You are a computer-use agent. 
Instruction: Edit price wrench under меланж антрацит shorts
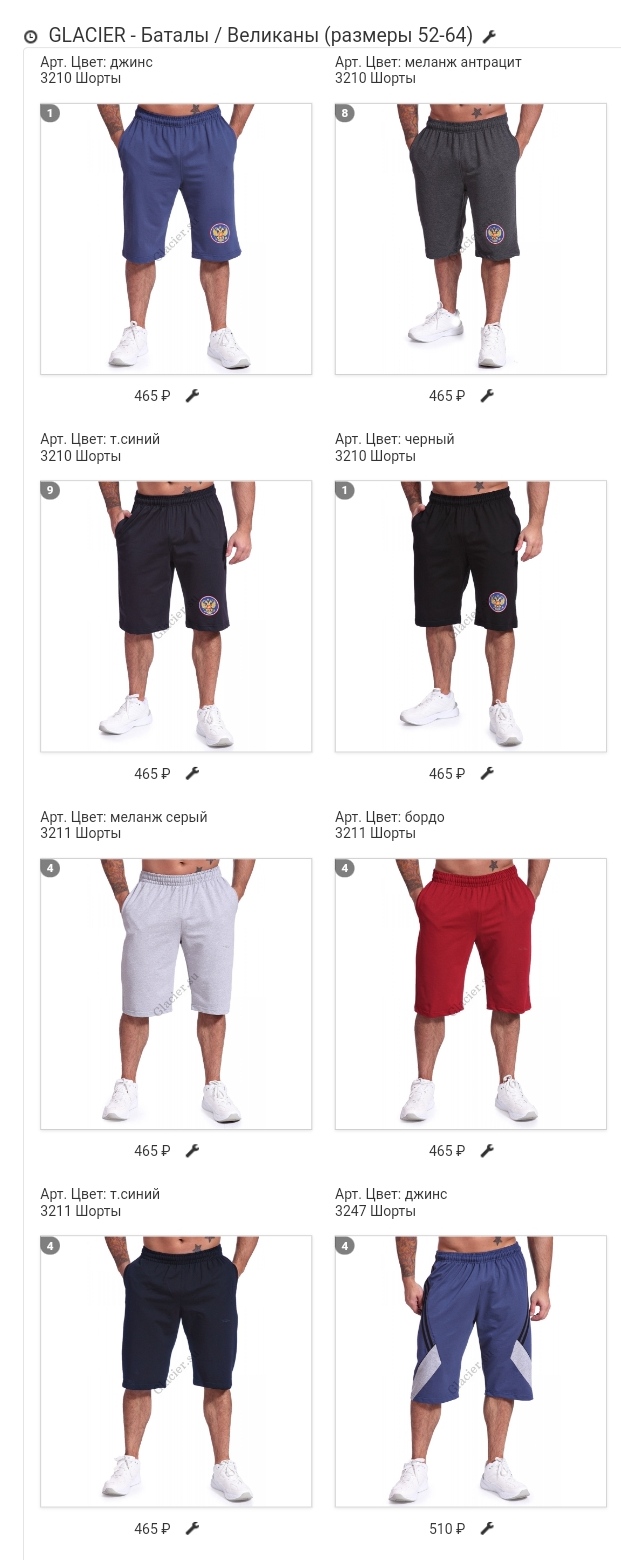pyautogui.click(x=487, y=396)
